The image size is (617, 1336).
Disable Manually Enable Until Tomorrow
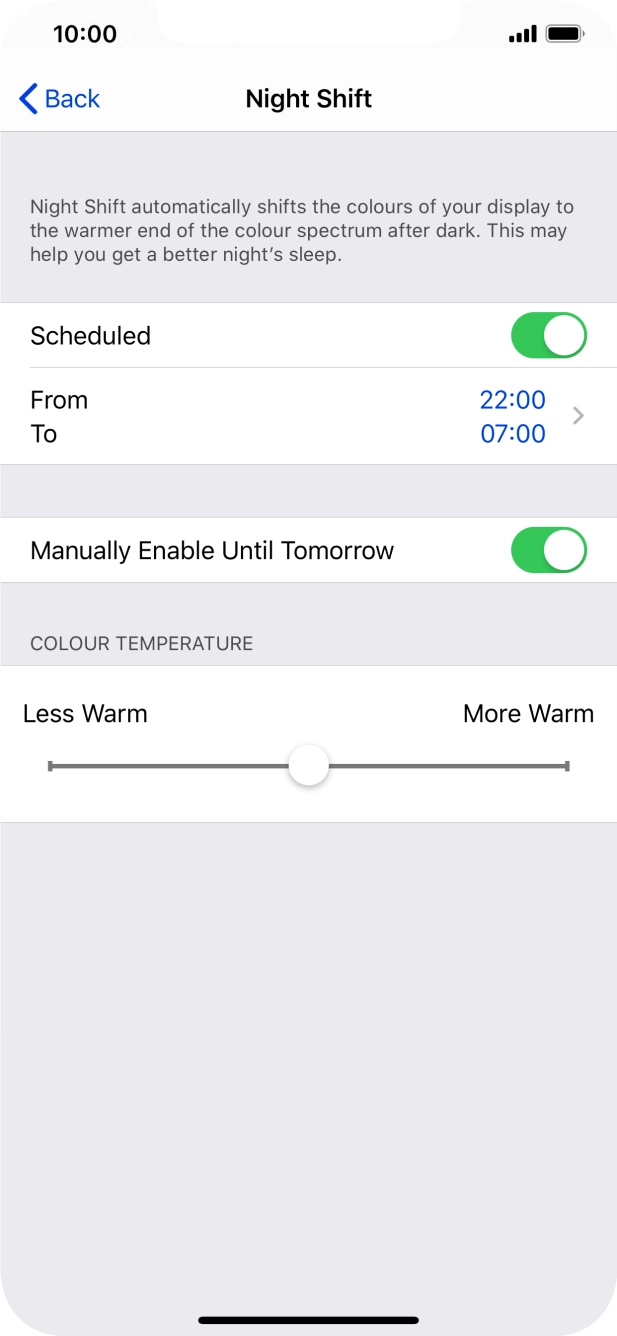[548, 551]
